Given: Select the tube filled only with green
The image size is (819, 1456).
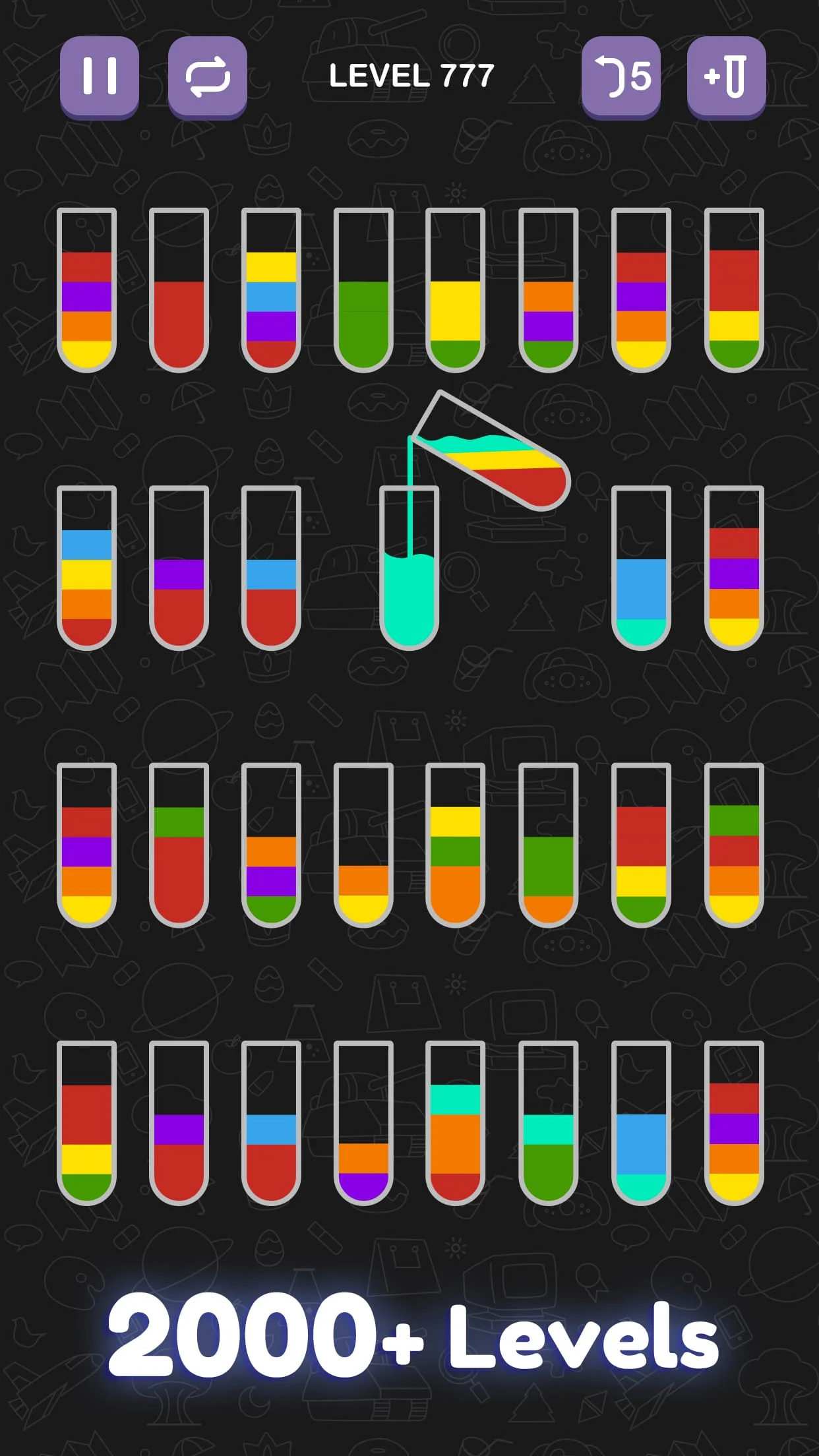Looking at the screenshot, I should 363,310.
